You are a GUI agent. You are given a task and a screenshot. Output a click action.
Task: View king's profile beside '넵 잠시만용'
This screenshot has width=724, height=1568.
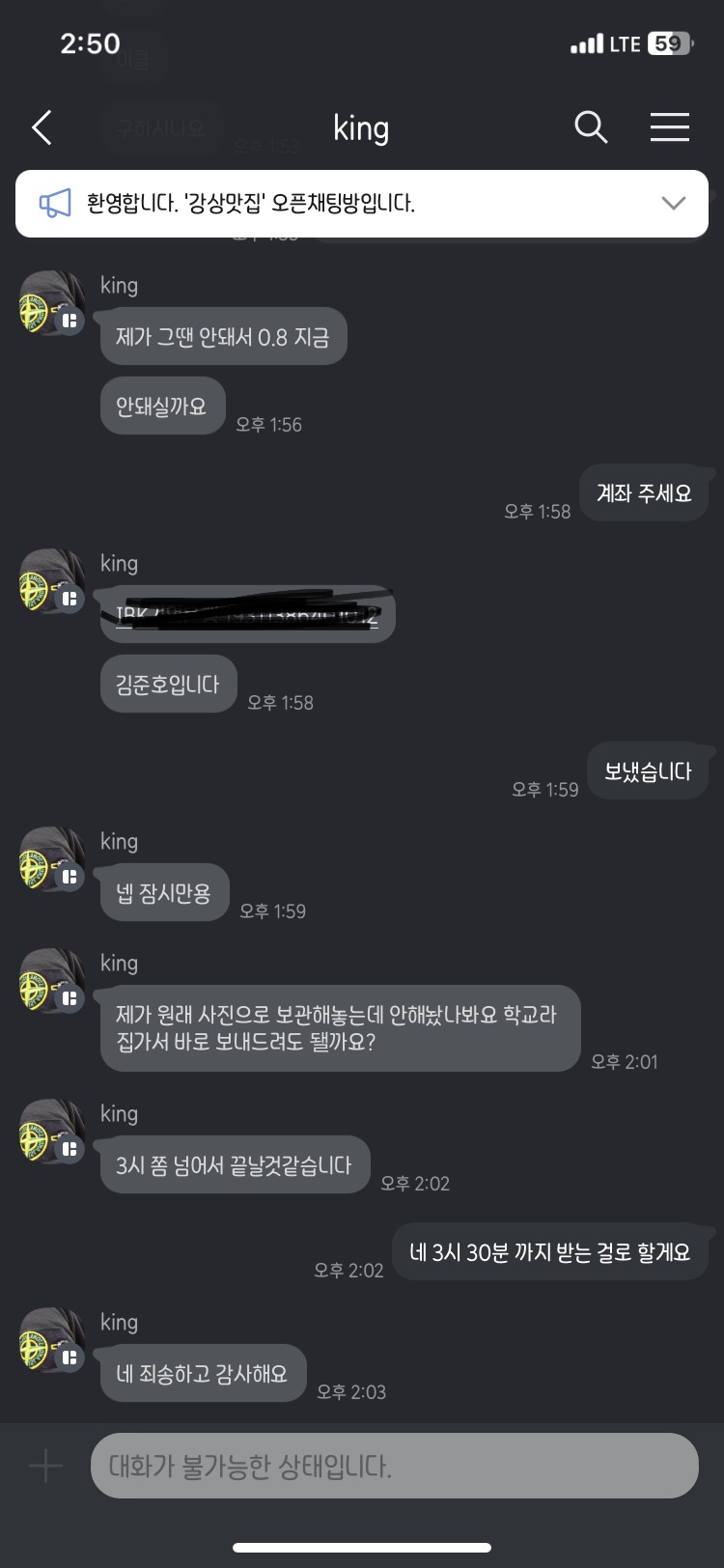tap(51, 859)
